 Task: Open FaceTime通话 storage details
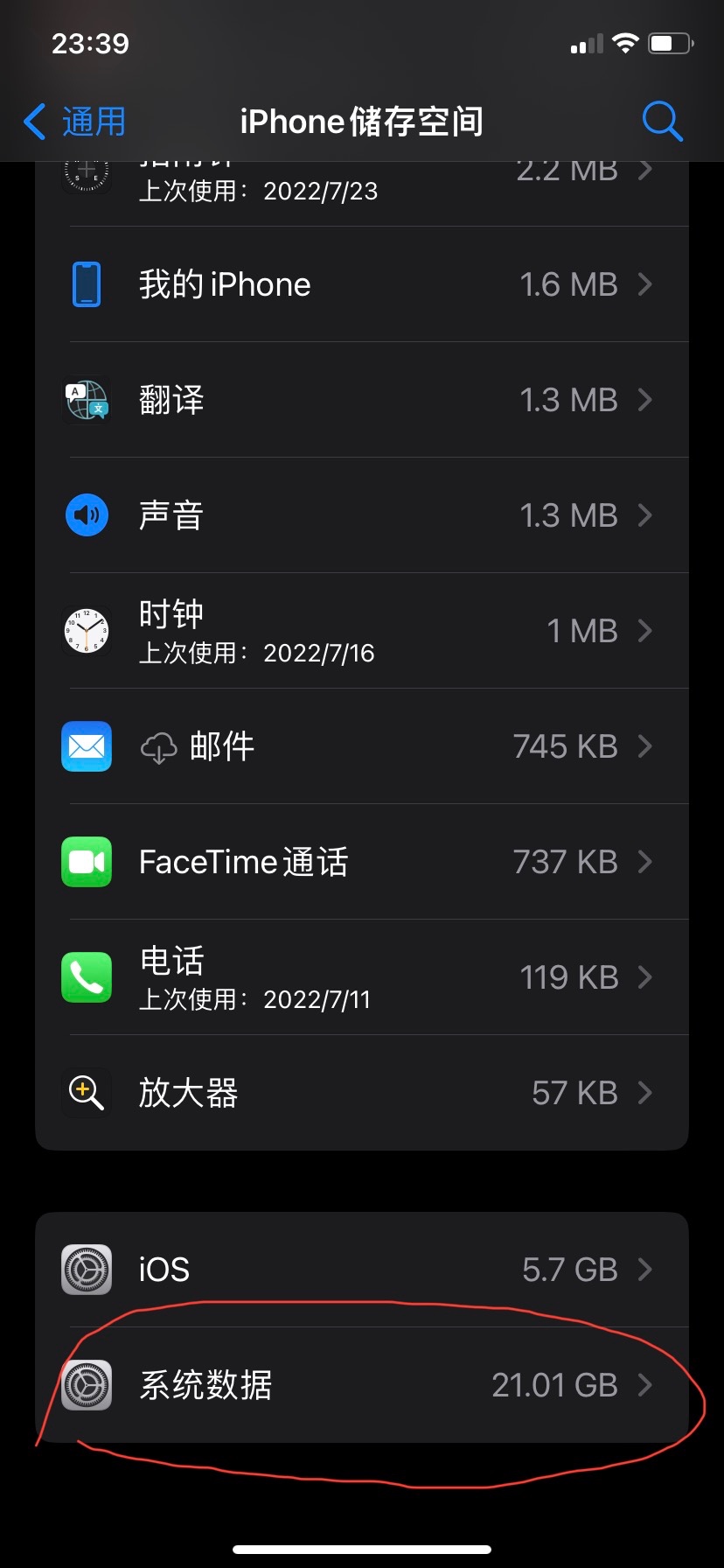pyautogui.click(x=362, y=862)
